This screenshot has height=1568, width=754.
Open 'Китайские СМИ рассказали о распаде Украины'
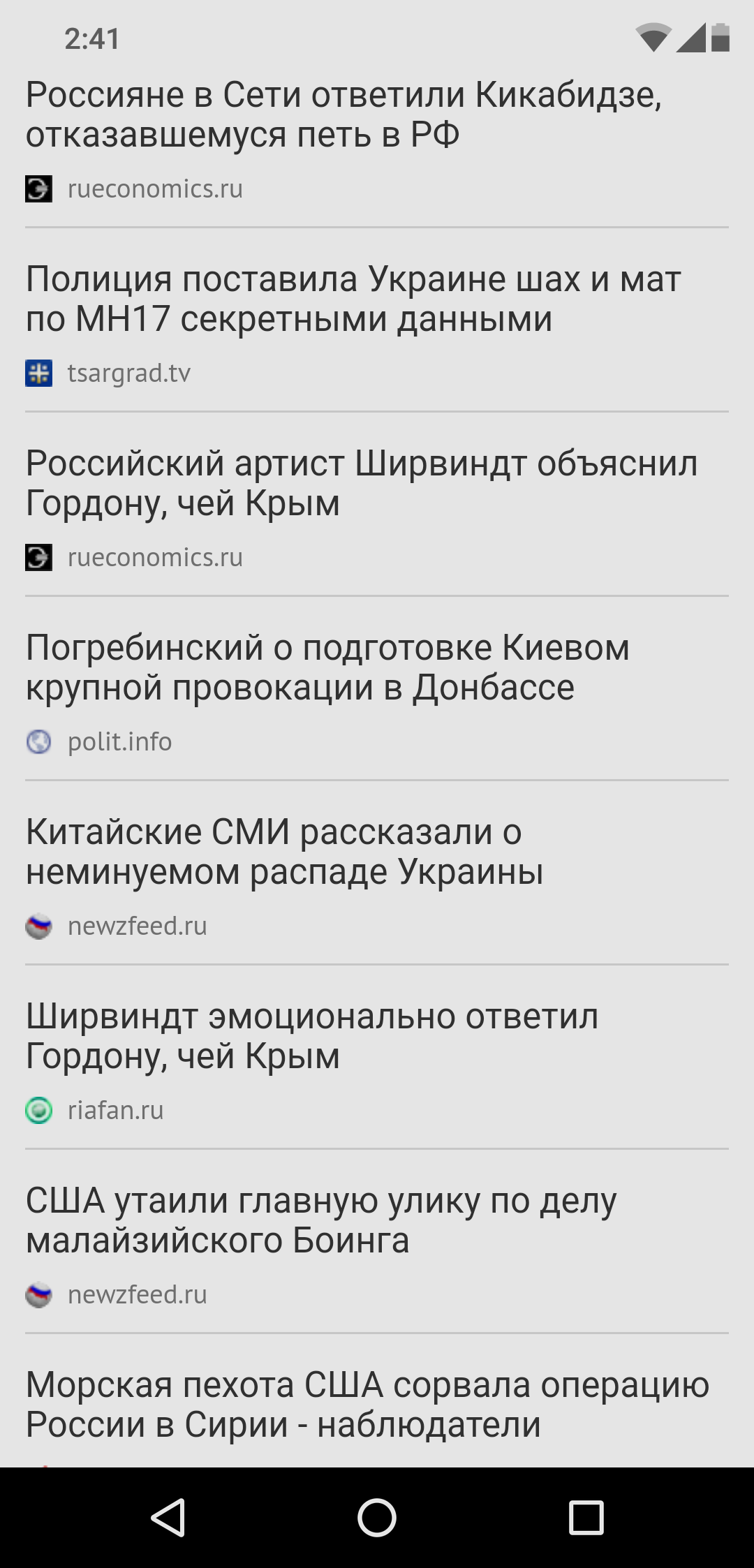click(x=285, y=852)
